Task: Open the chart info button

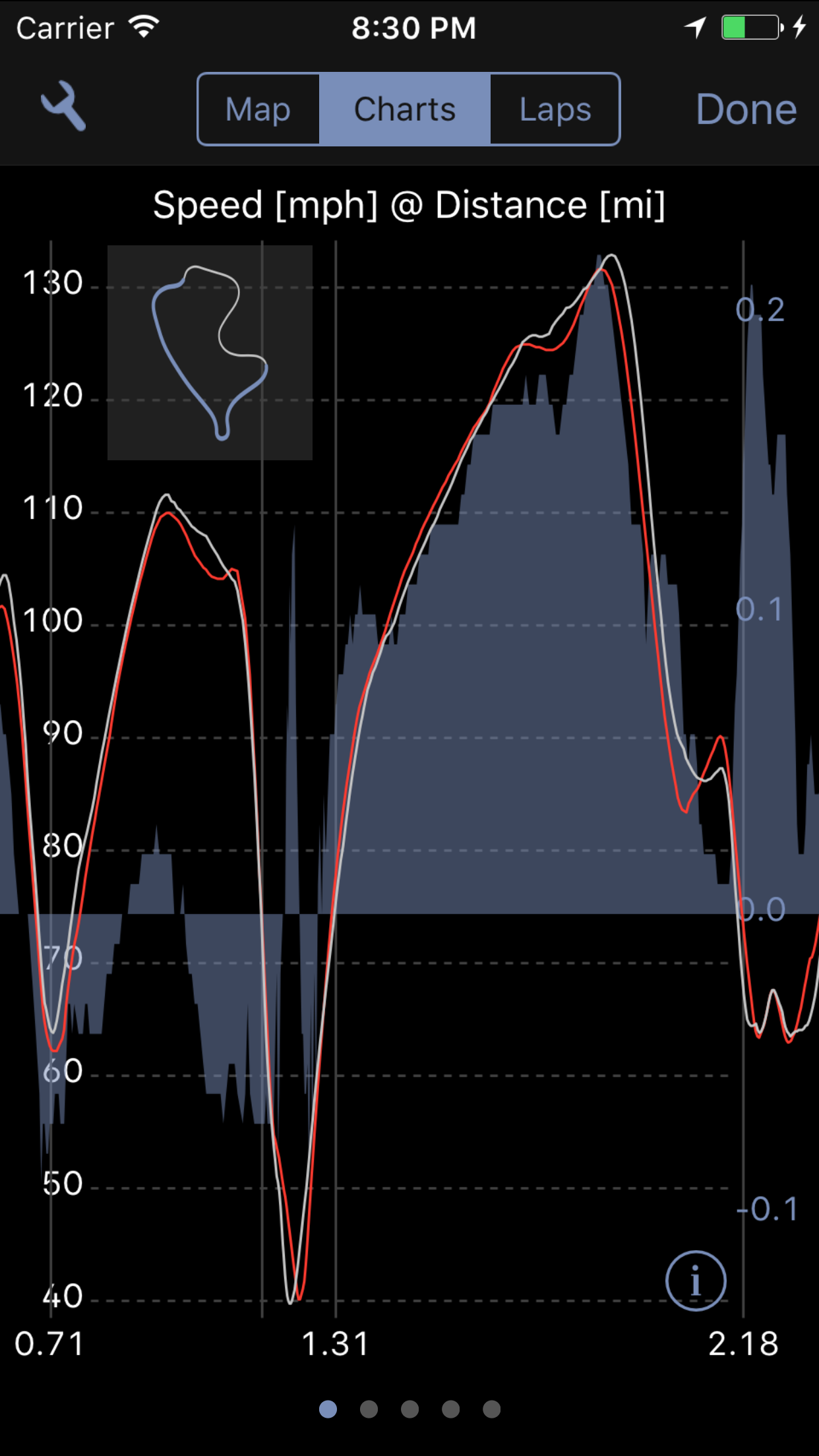Action: point(696,1281)
